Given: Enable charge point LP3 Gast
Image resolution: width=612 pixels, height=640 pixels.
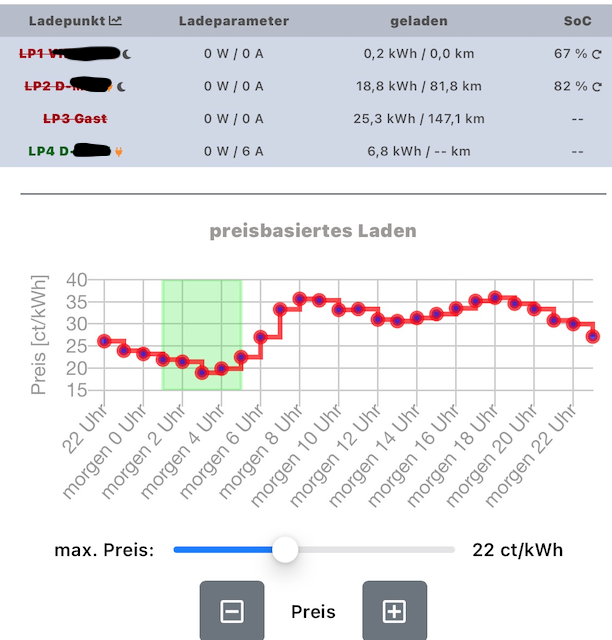Looking at the screenshot, I should click(x=75, y=119).
